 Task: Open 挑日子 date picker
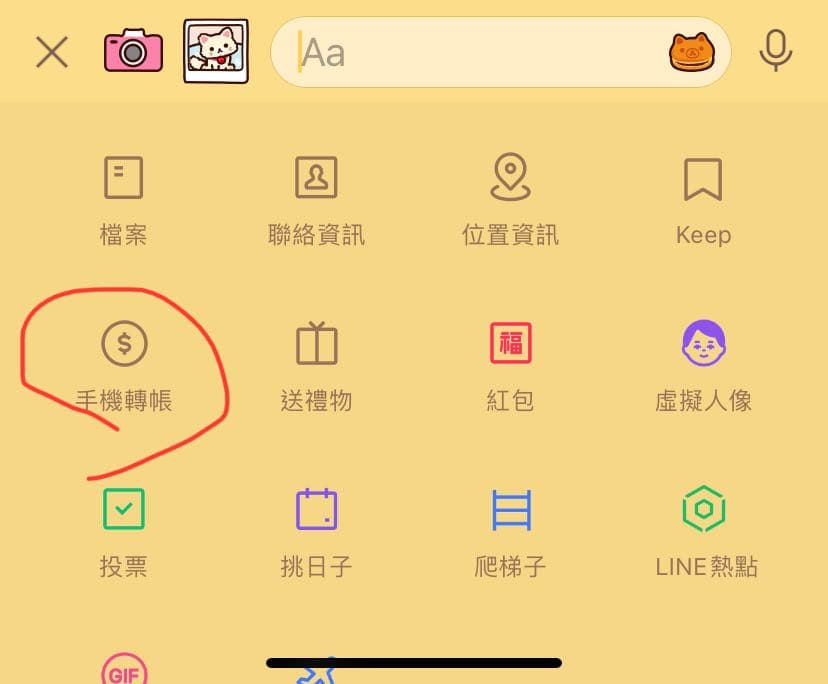(x=316, y=532)
